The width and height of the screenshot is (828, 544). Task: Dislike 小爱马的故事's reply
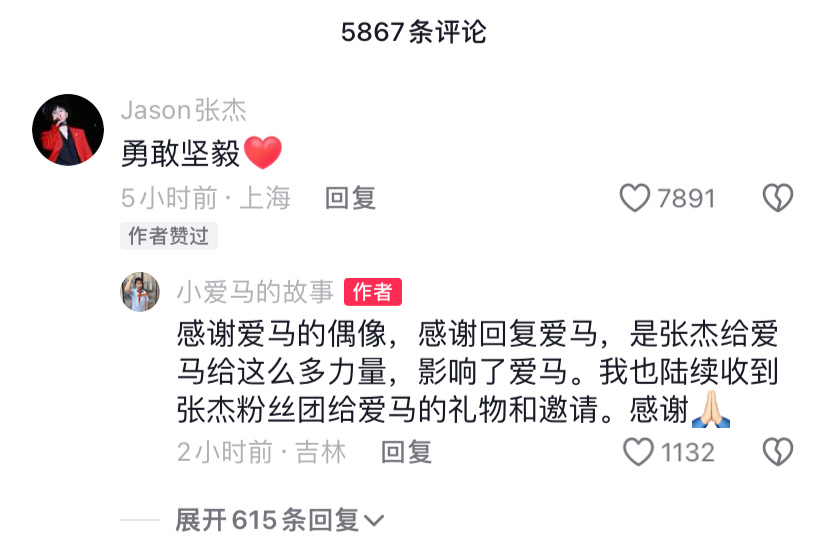click(778, 452)
